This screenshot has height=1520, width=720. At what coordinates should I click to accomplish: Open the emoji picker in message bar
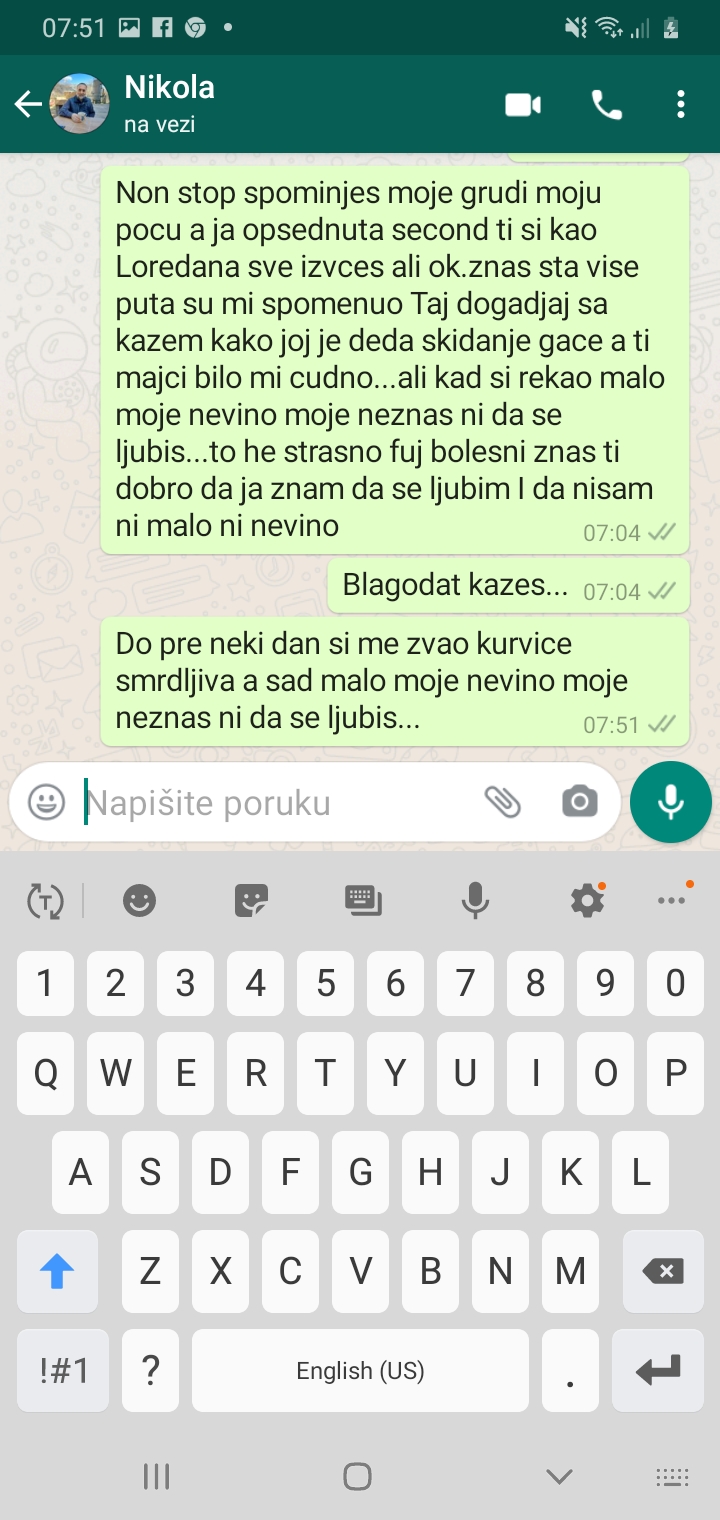(x=46, y=802)
